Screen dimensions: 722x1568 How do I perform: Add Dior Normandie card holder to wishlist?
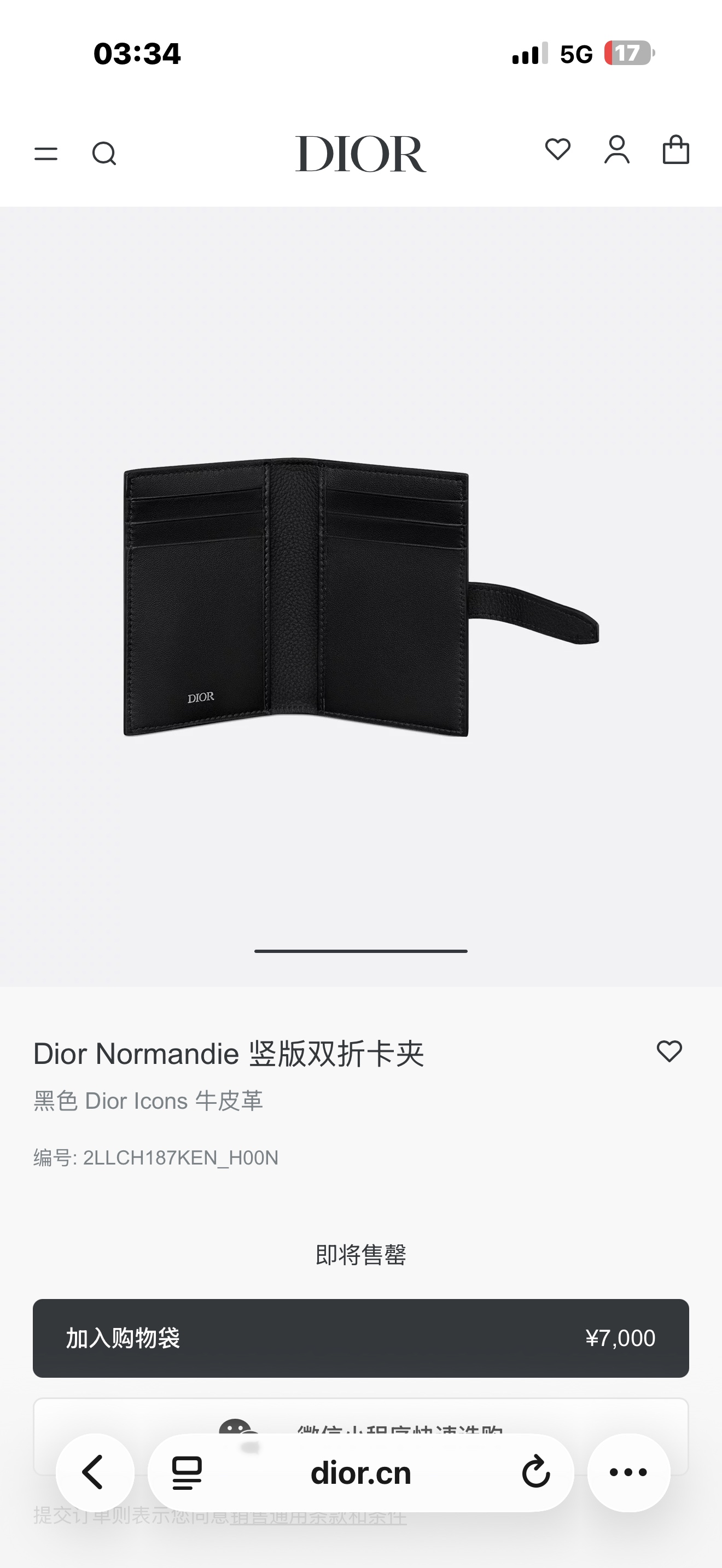(669, 1051)
